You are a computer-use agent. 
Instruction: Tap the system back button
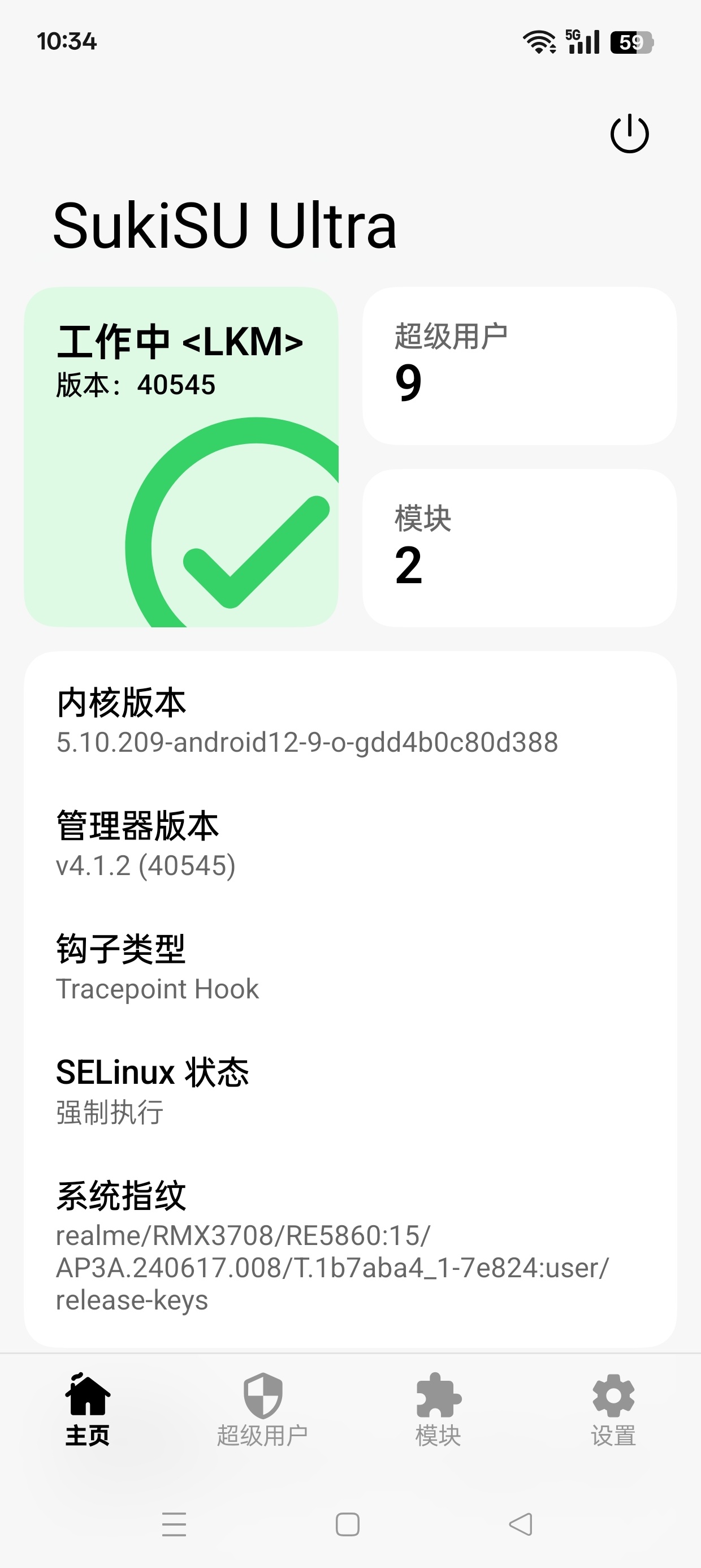pyautogui.click(x=521, y=1524)
